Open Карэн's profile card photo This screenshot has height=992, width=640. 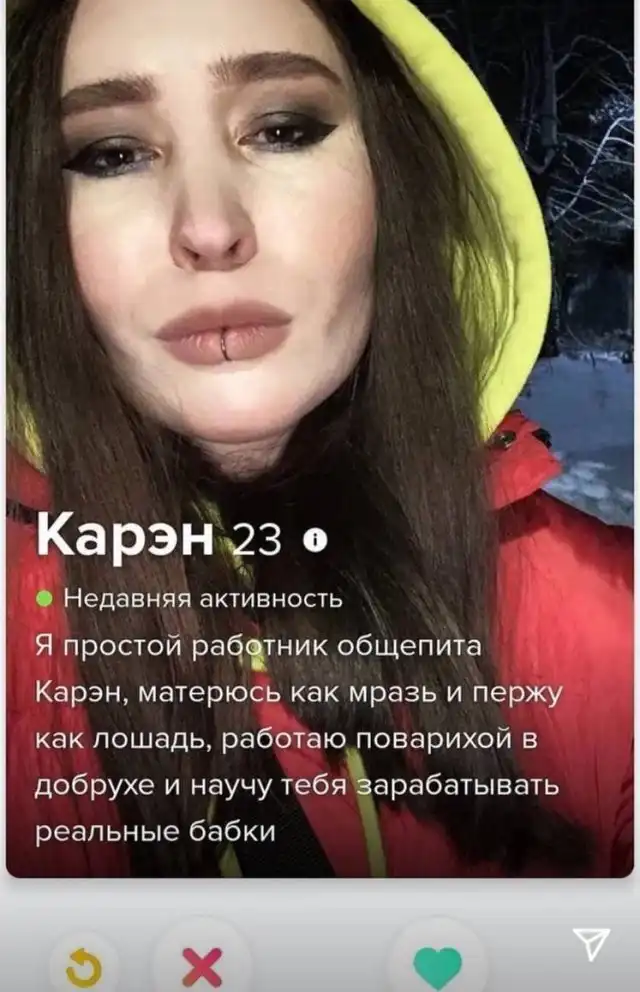point(320,250)
